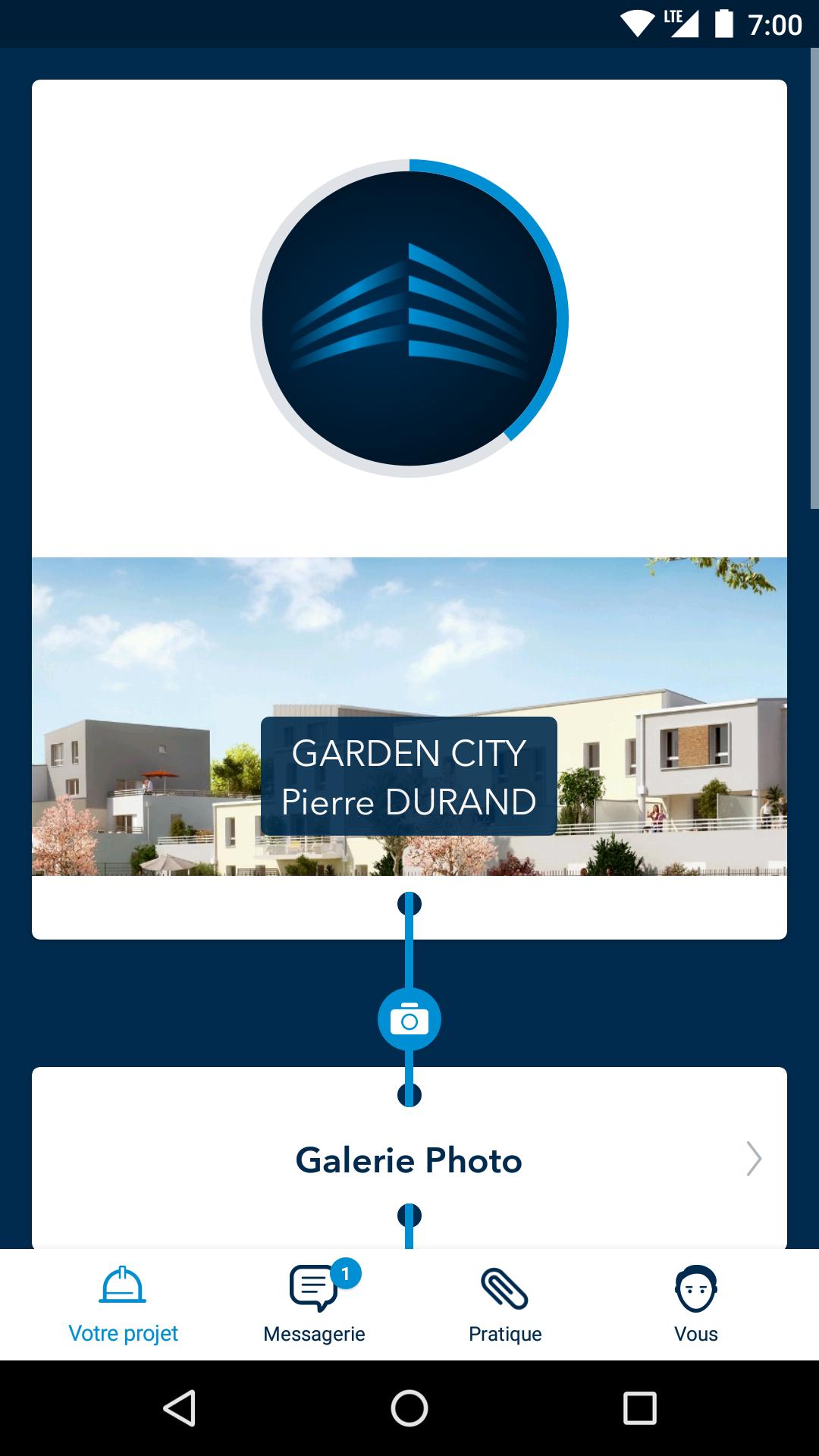The width and height of the screenshot is (819, 1456).
Task: Tap the LTE signal indicator
Action: pos(682,23)
